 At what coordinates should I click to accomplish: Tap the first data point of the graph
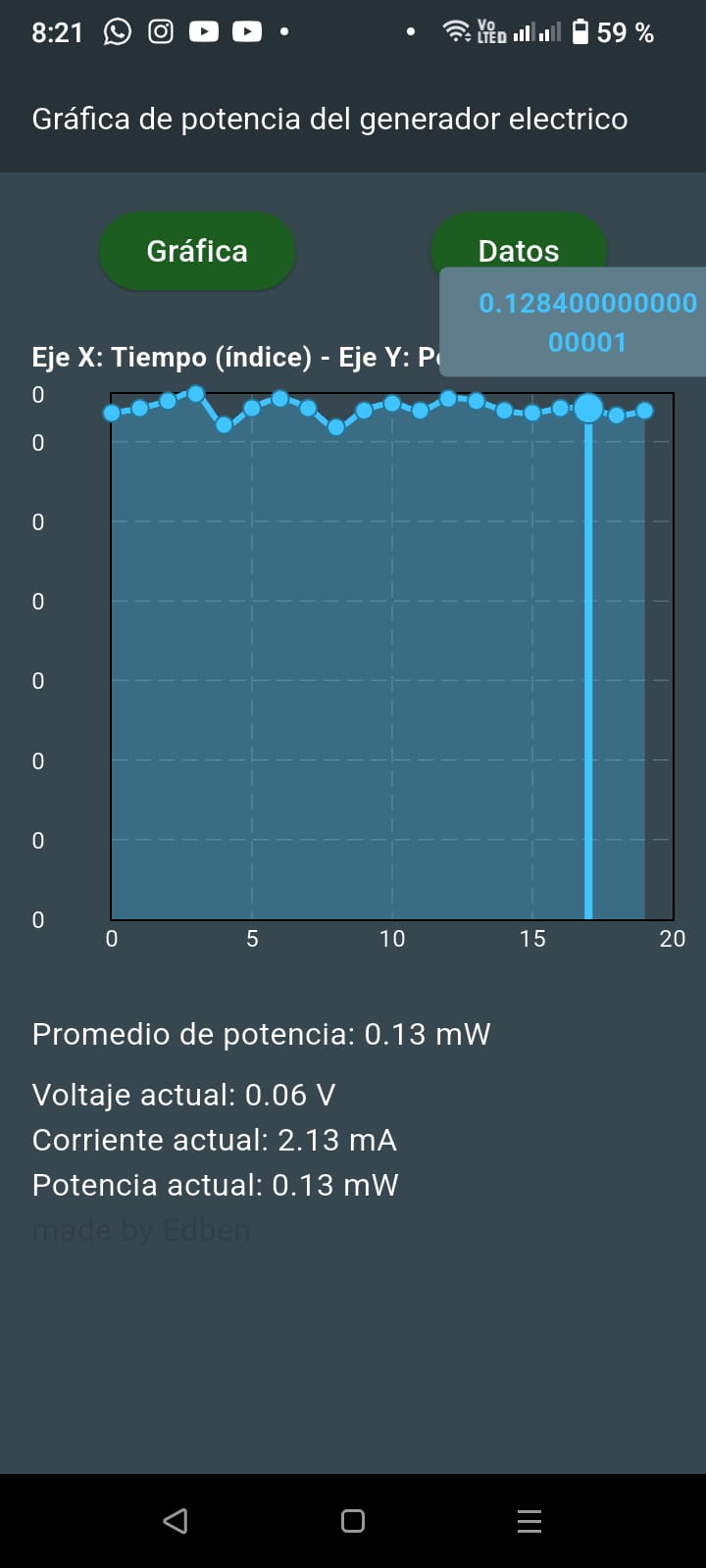[111, 413]
